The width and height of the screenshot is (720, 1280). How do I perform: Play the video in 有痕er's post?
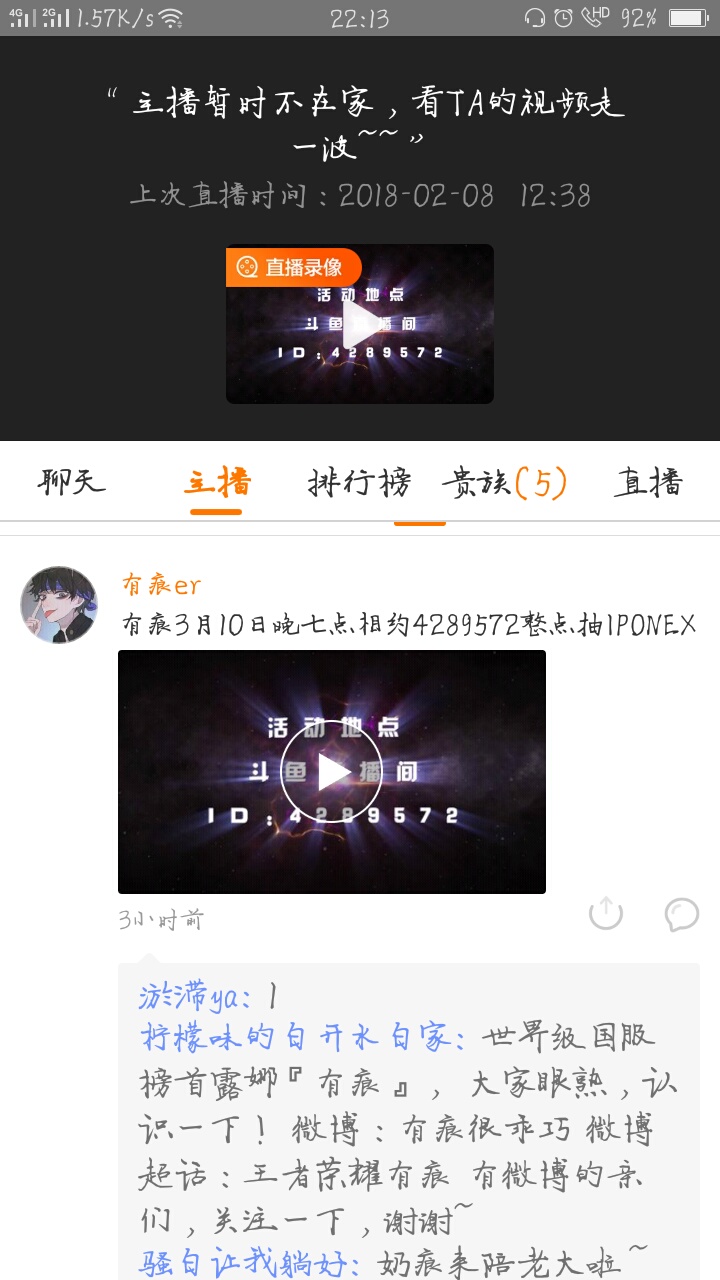[x=331, y=771]
